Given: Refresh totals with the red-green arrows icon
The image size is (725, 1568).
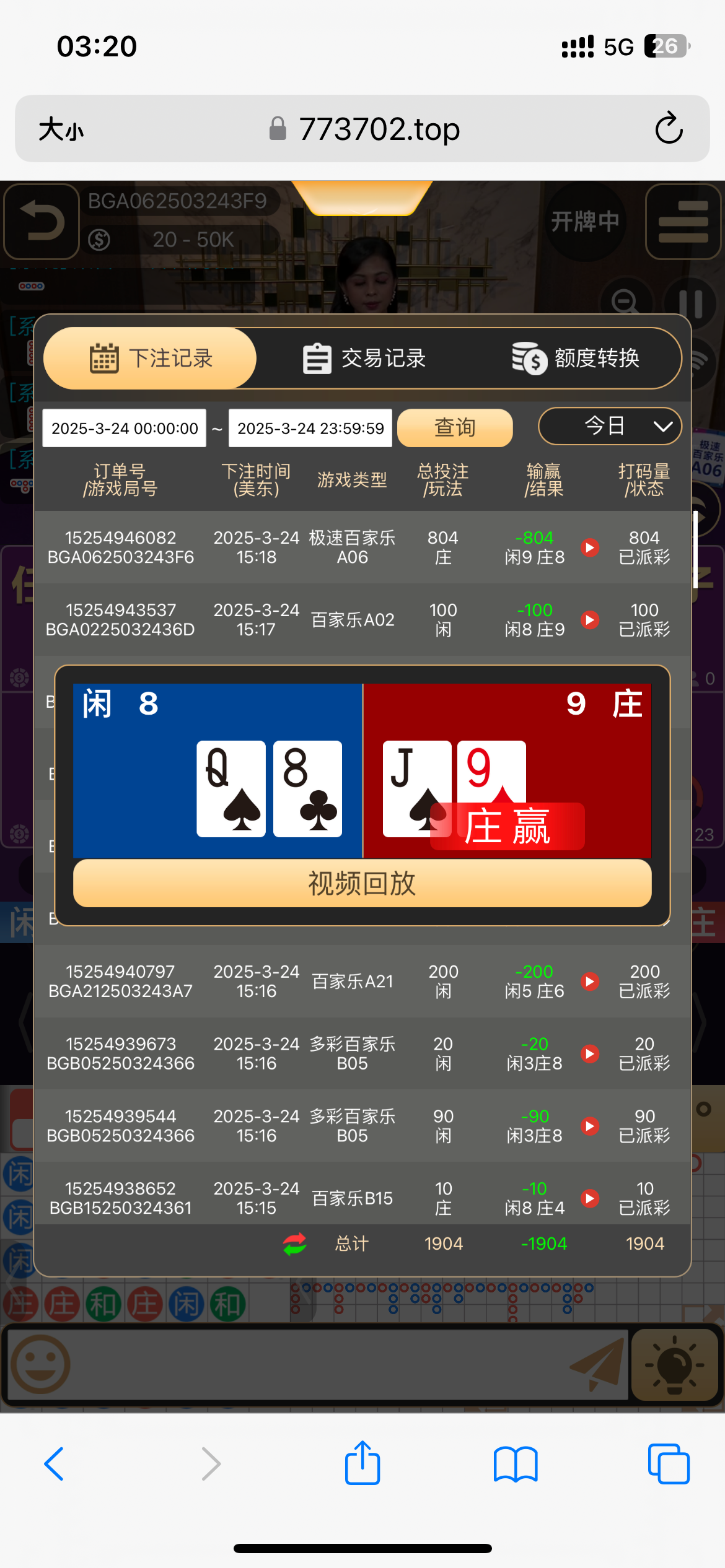Looking at the screenshot, I should click(x=295, y=1244).
